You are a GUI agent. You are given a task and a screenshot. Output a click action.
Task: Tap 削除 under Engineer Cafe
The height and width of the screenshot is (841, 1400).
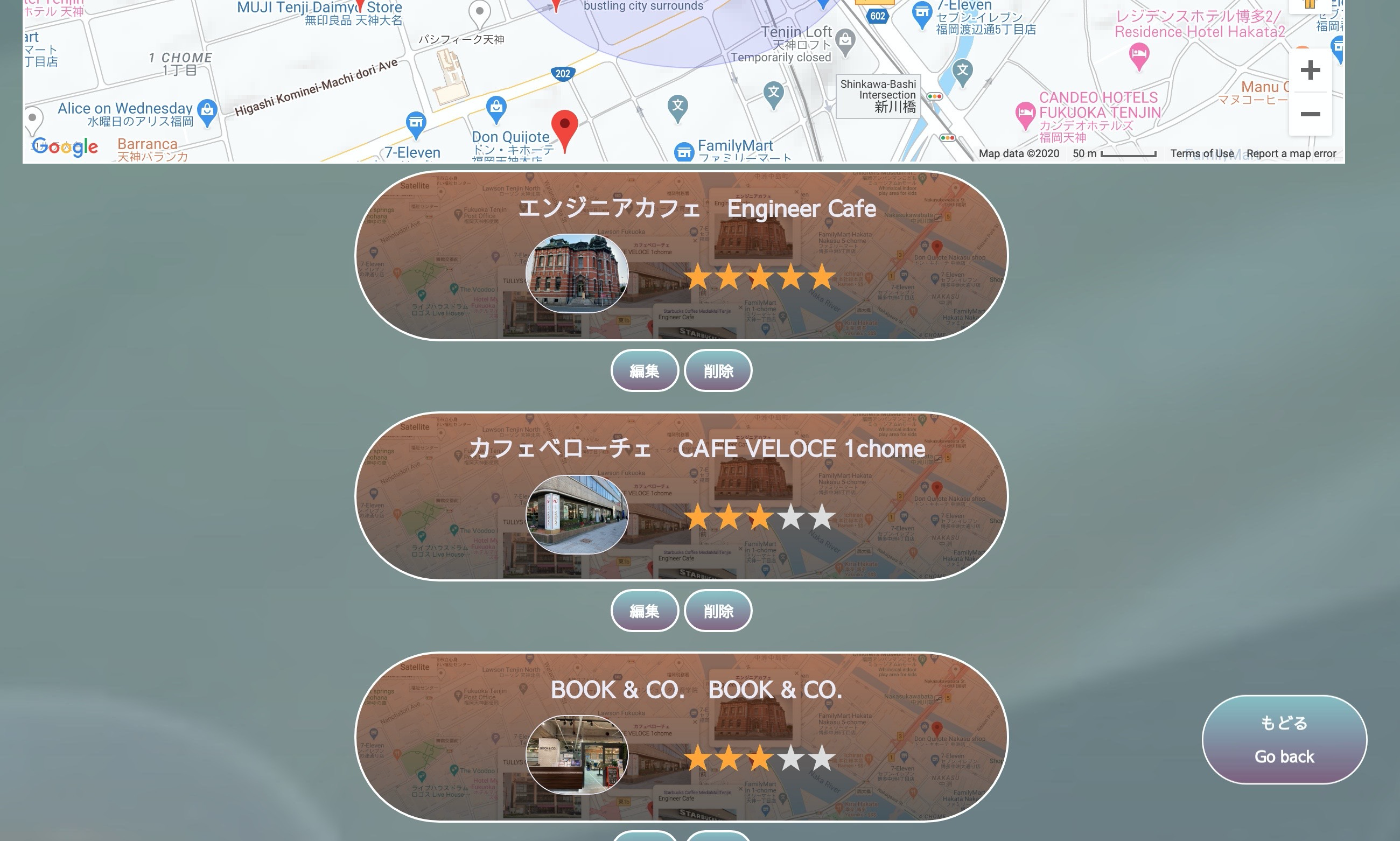pyautogui.click(x=718, y=371)
